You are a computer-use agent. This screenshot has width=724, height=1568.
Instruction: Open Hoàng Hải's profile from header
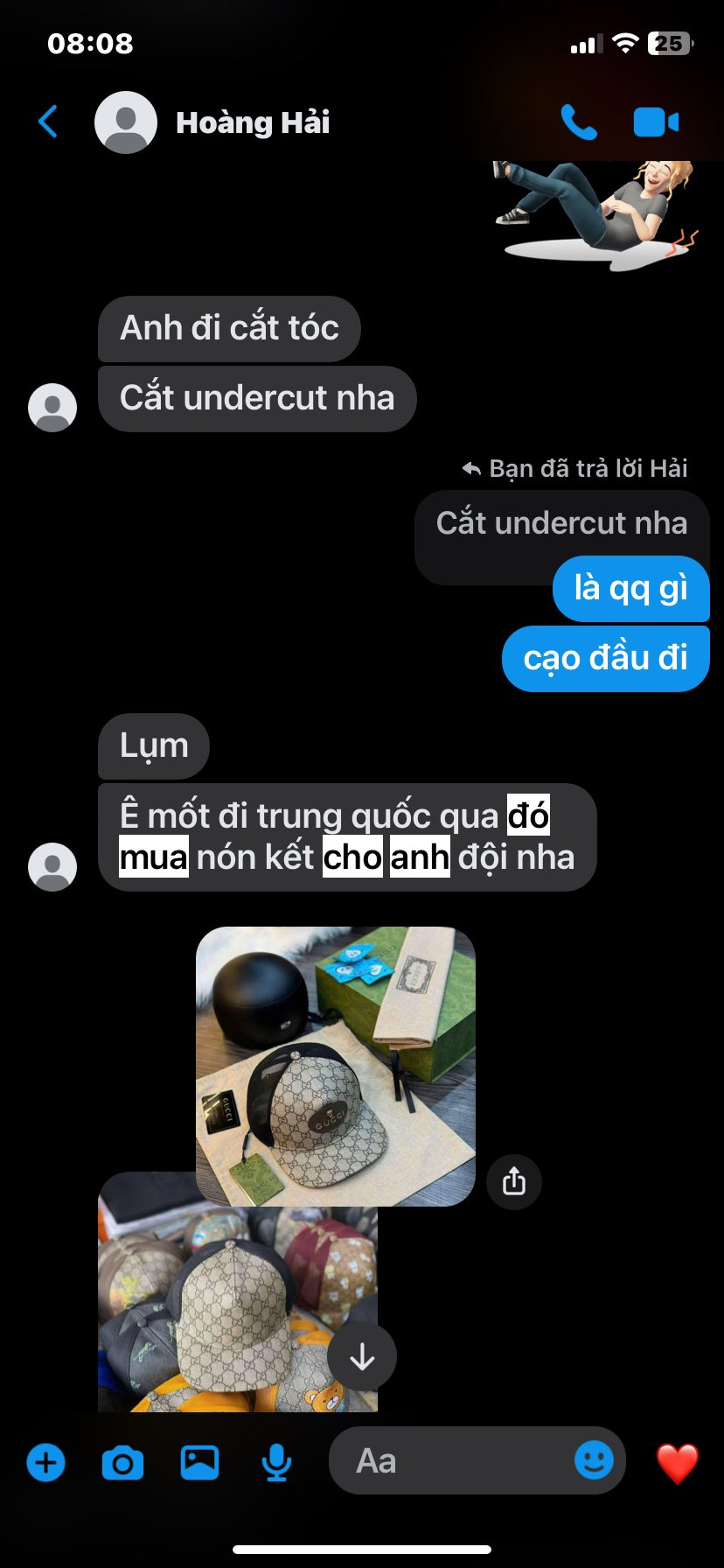pyautogui.click(x=252, y=122)
